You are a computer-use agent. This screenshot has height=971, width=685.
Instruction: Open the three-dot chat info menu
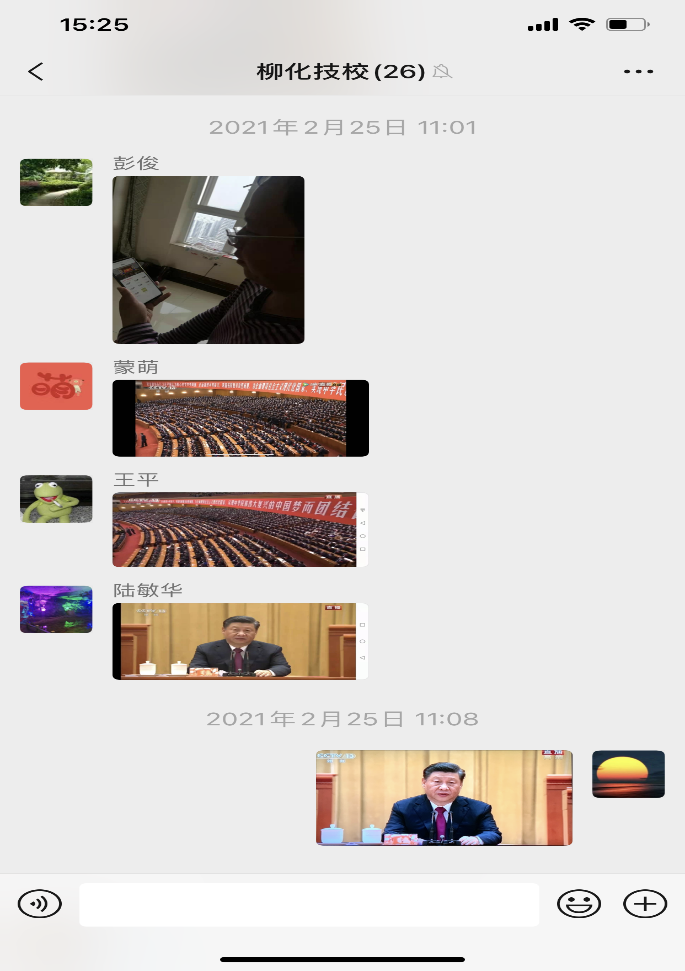(638, 72)
